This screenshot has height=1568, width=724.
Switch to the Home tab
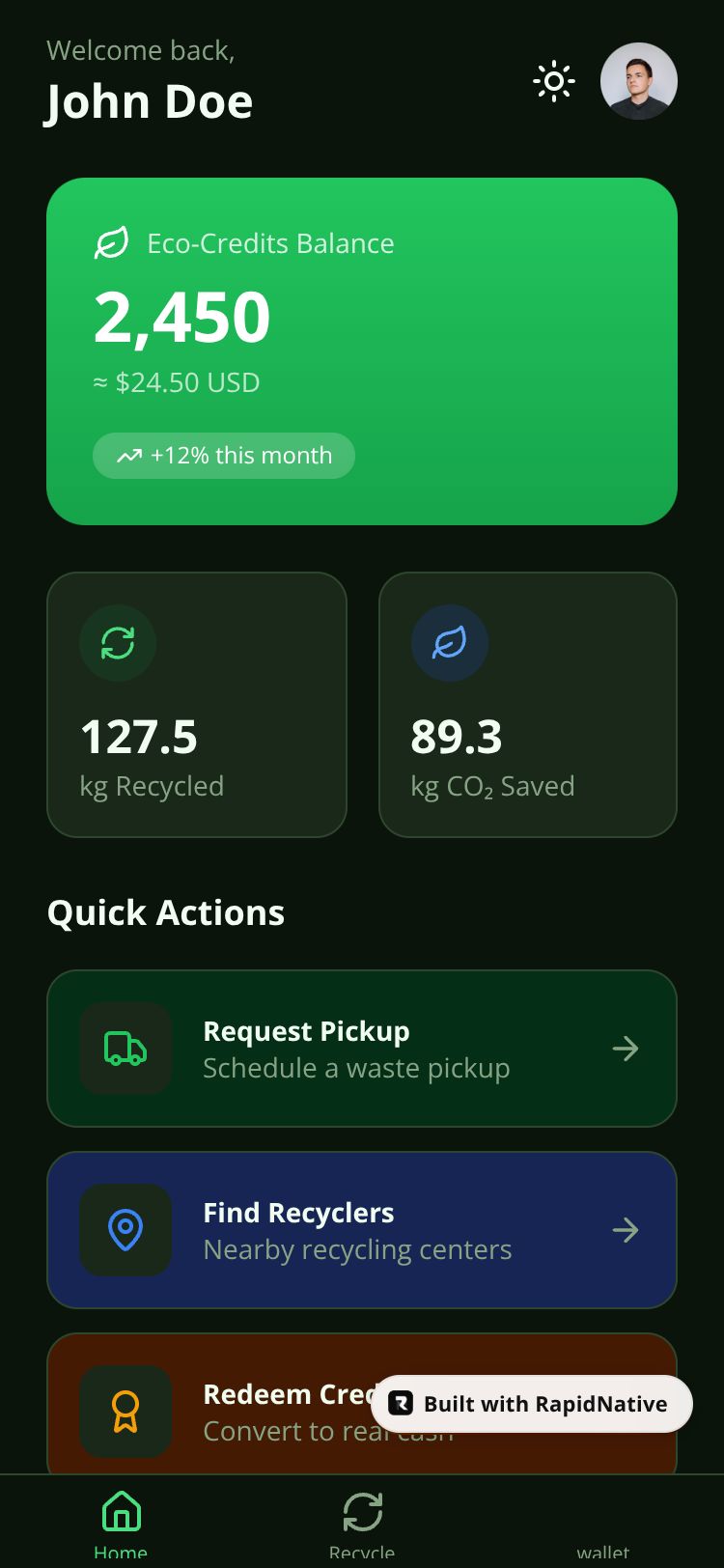coord(121,1524)
